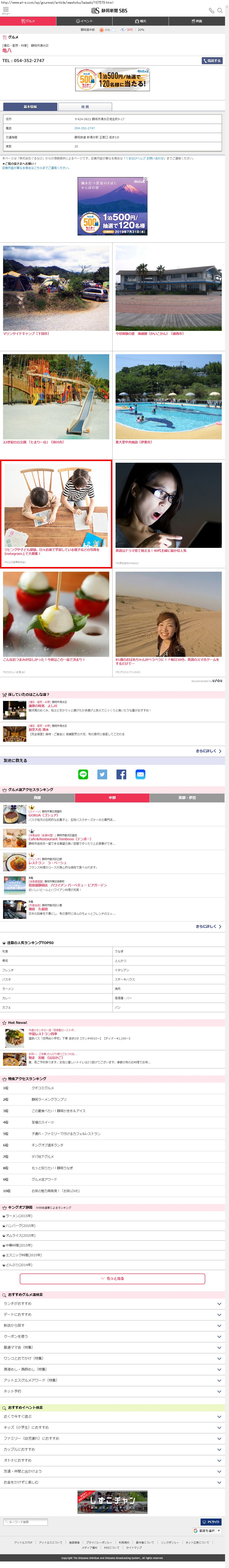
Task: Open the search magnifier icon in header
Action: [220, 10]
